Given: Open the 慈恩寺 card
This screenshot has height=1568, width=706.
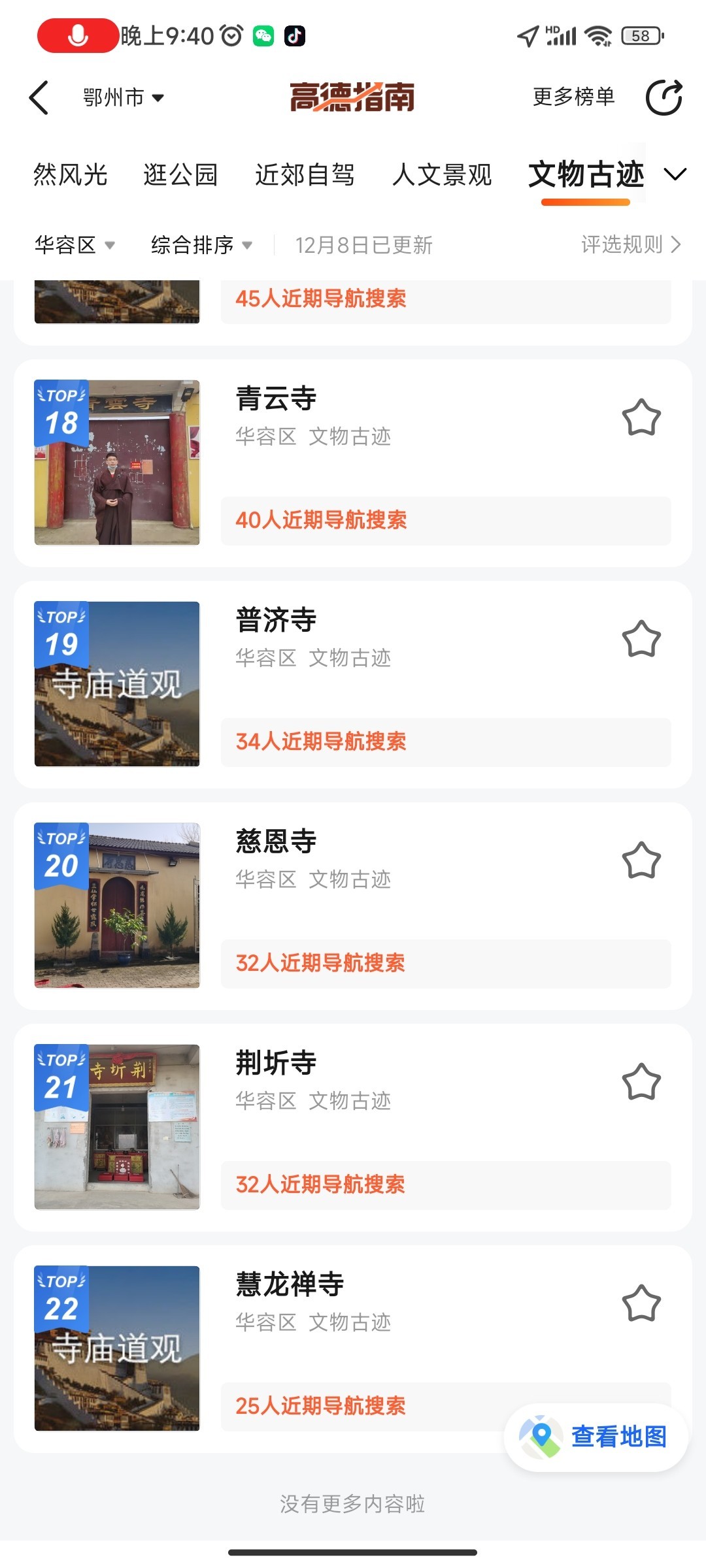Looking at the screenshot, I should (353, 906).
